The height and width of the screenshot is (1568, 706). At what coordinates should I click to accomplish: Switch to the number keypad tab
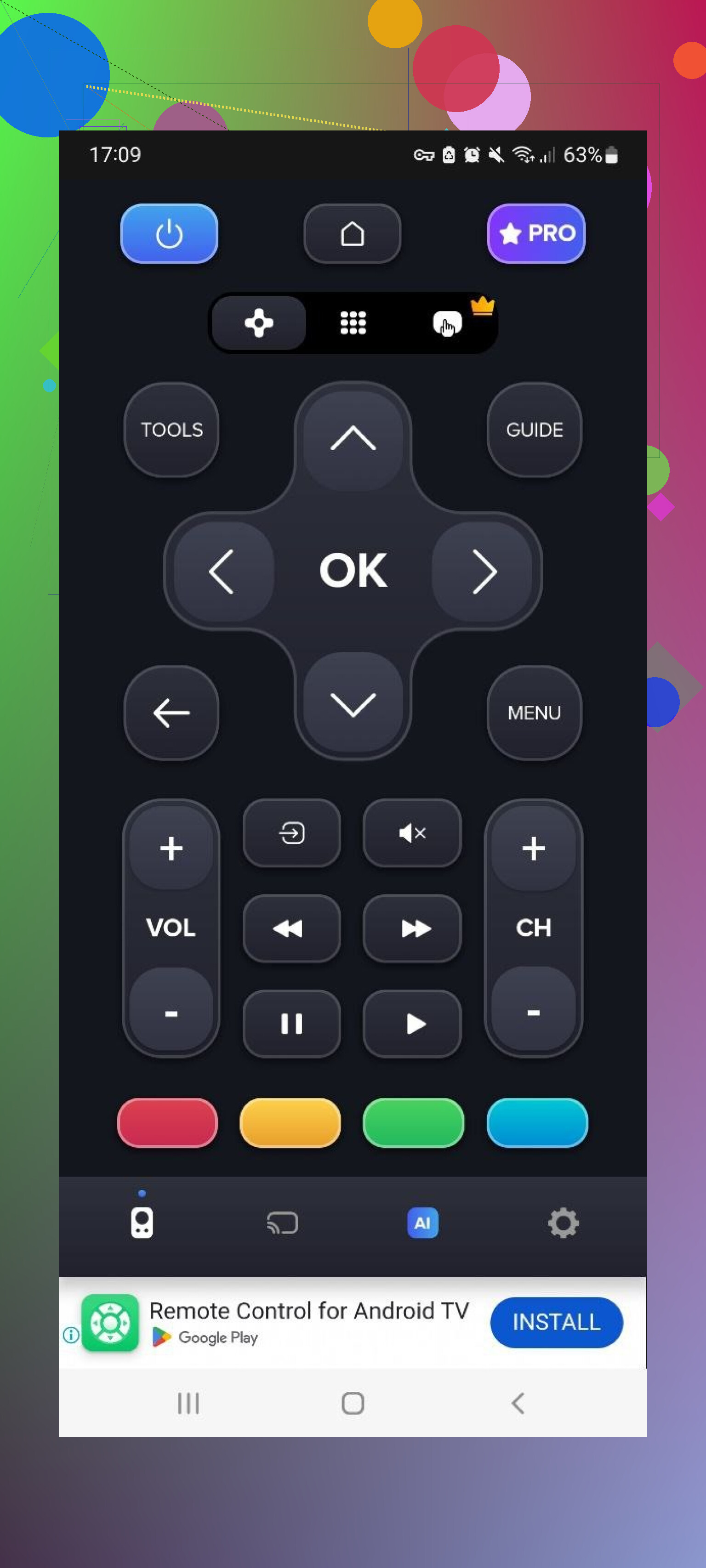[x=353, y=323]
